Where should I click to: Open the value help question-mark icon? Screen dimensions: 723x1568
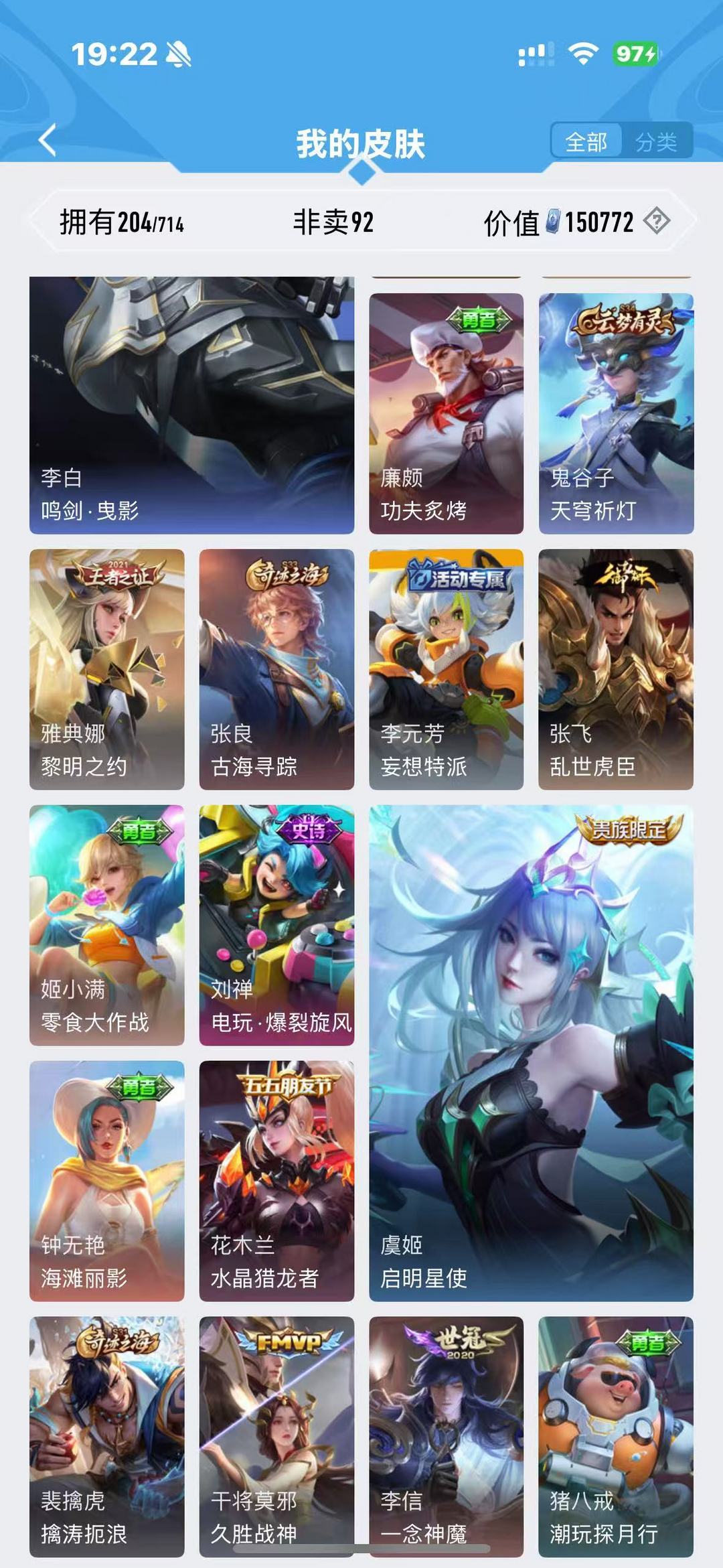pyautogui.click(x=657, y=220)
